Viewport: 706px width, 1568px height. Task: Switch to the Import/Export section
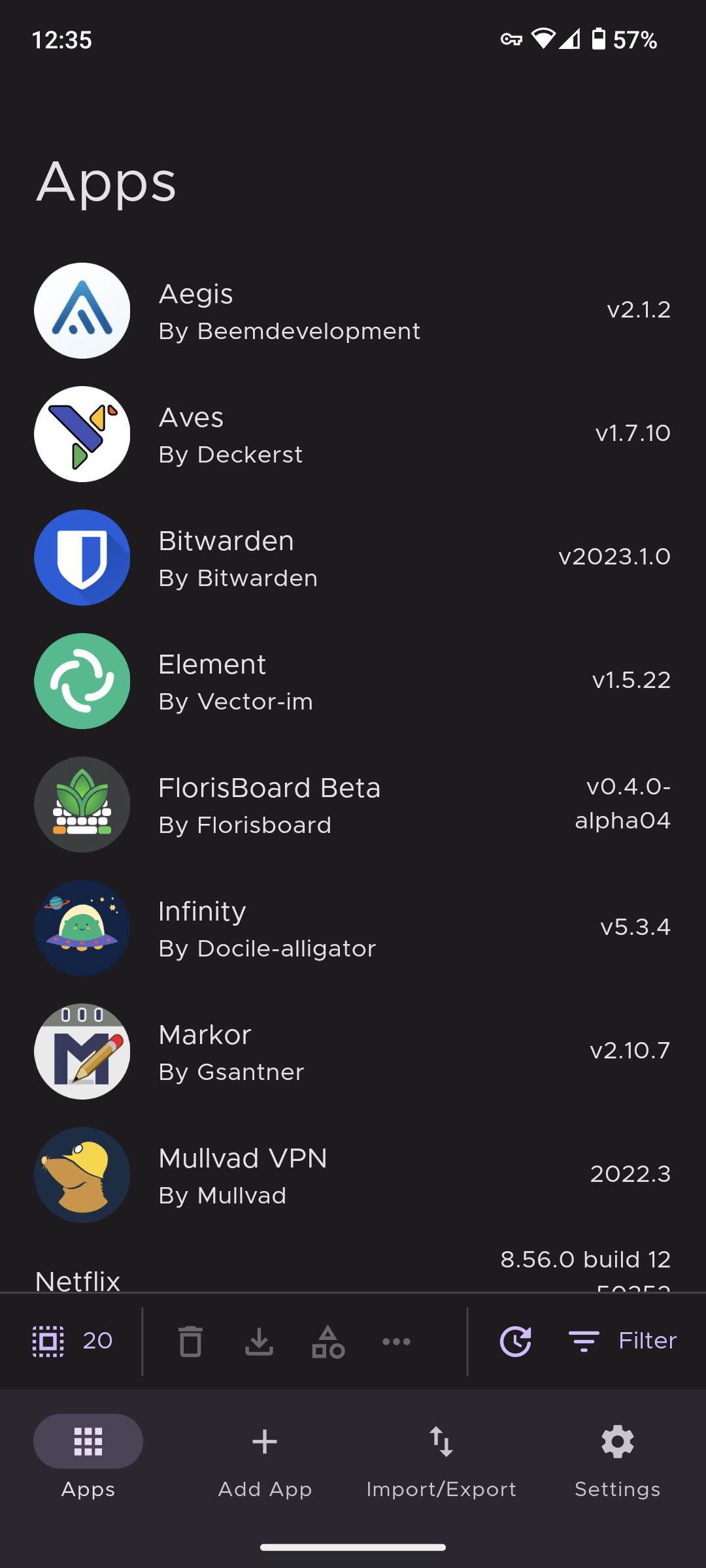[x=441, y=1457]
